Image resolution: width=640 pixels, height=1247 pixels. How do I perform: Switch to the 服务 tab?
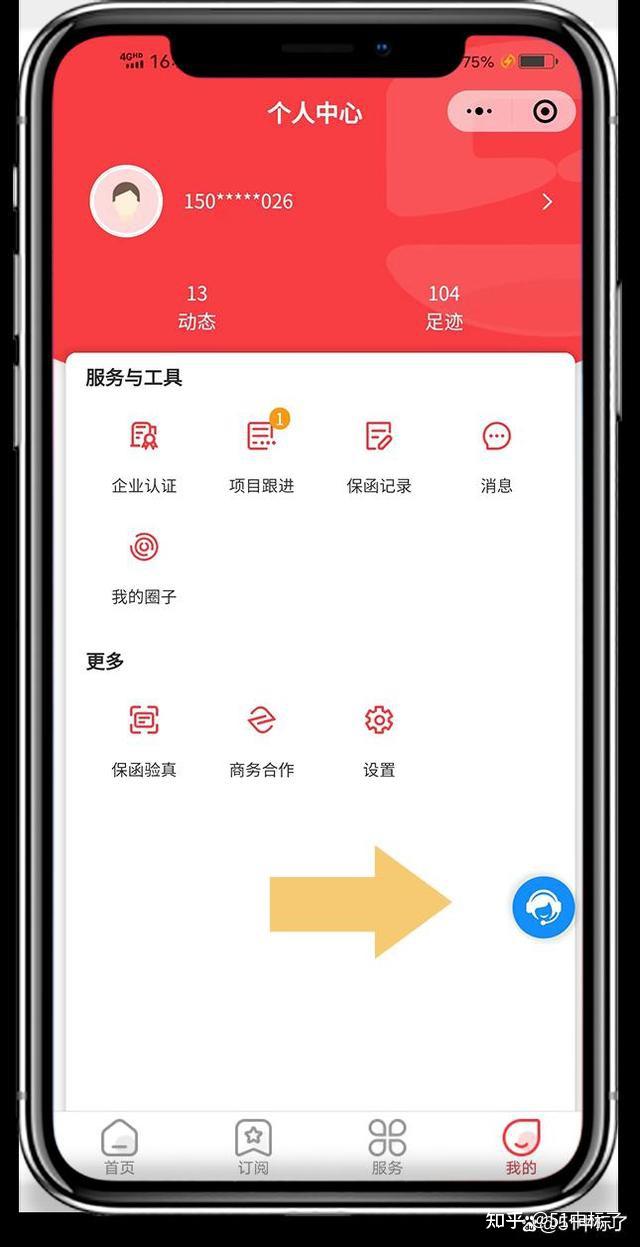click(387, 1147)
